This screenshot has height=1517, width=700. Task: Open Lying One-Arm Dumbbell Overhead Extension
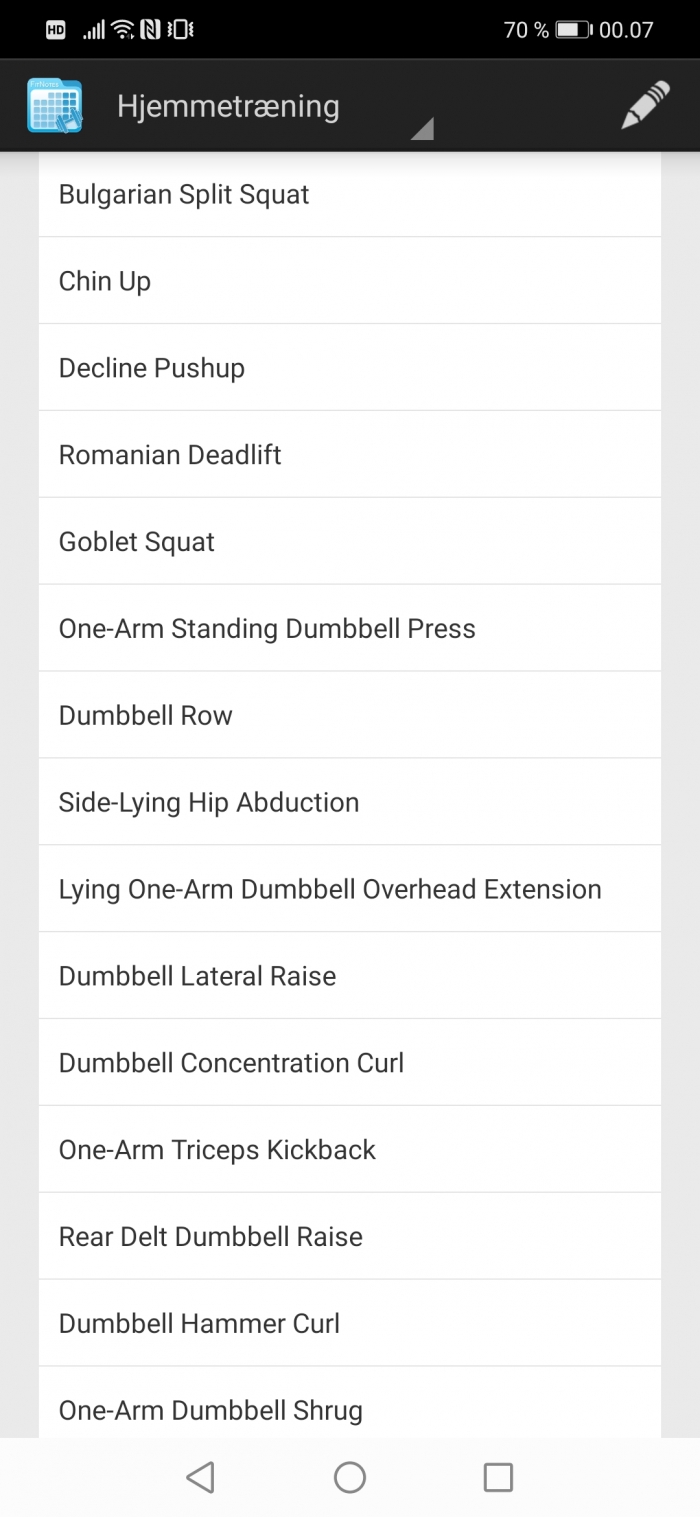tap(350, 889)
